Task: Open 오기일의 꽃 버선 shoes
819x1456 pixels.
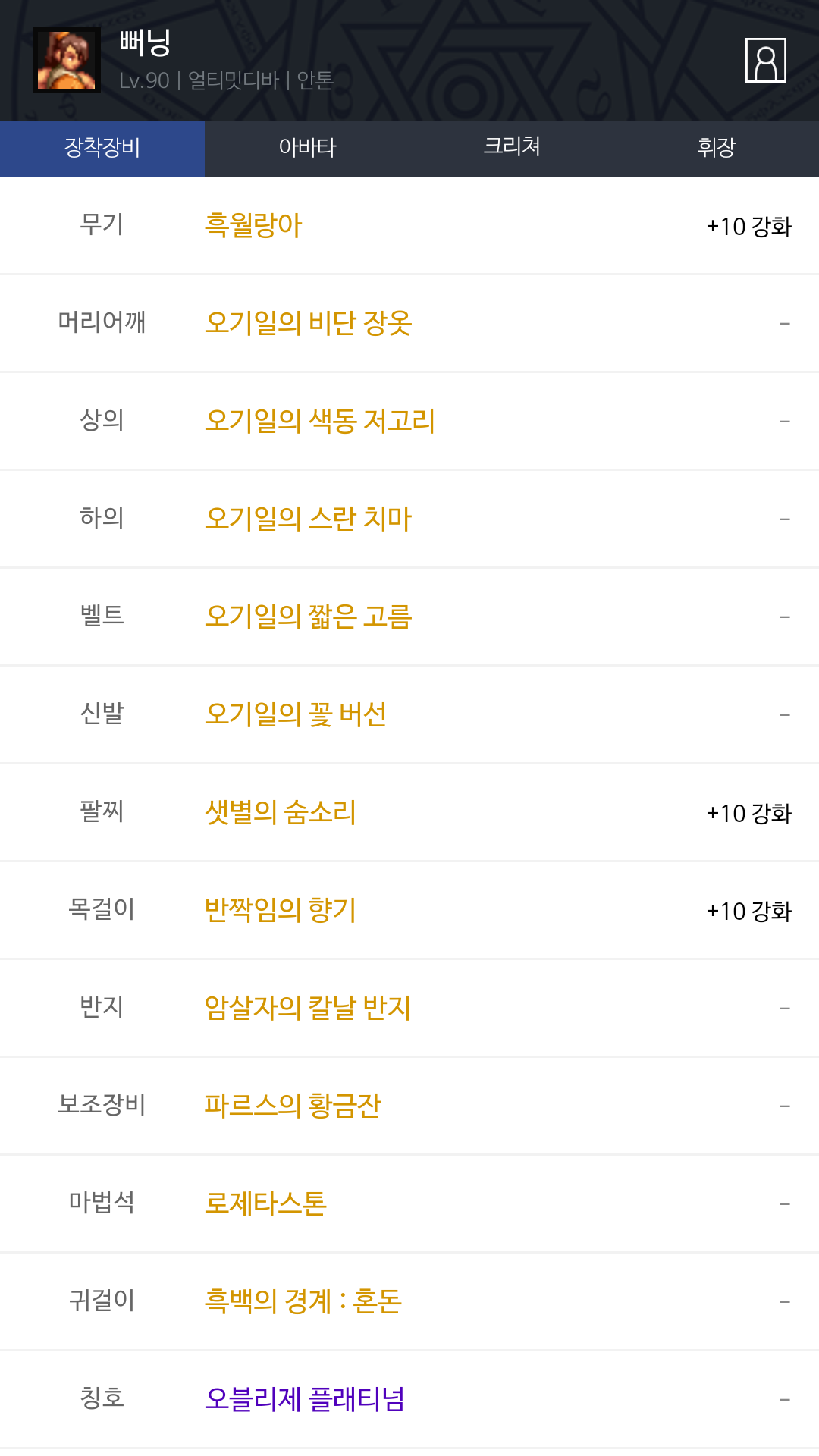Action: (296, 714)
